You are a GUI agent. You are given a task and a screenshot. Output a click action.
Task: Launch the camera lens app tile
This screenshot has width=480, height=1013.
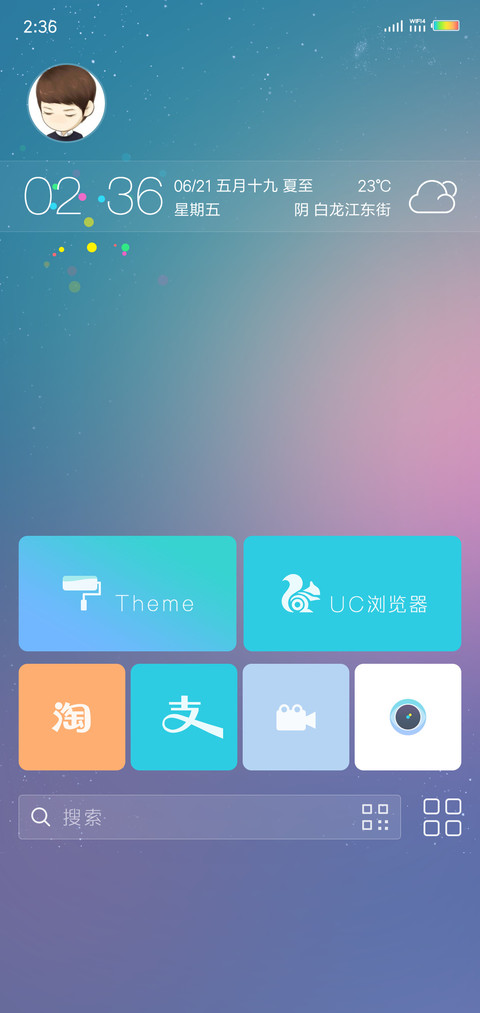tap(408, 717)
